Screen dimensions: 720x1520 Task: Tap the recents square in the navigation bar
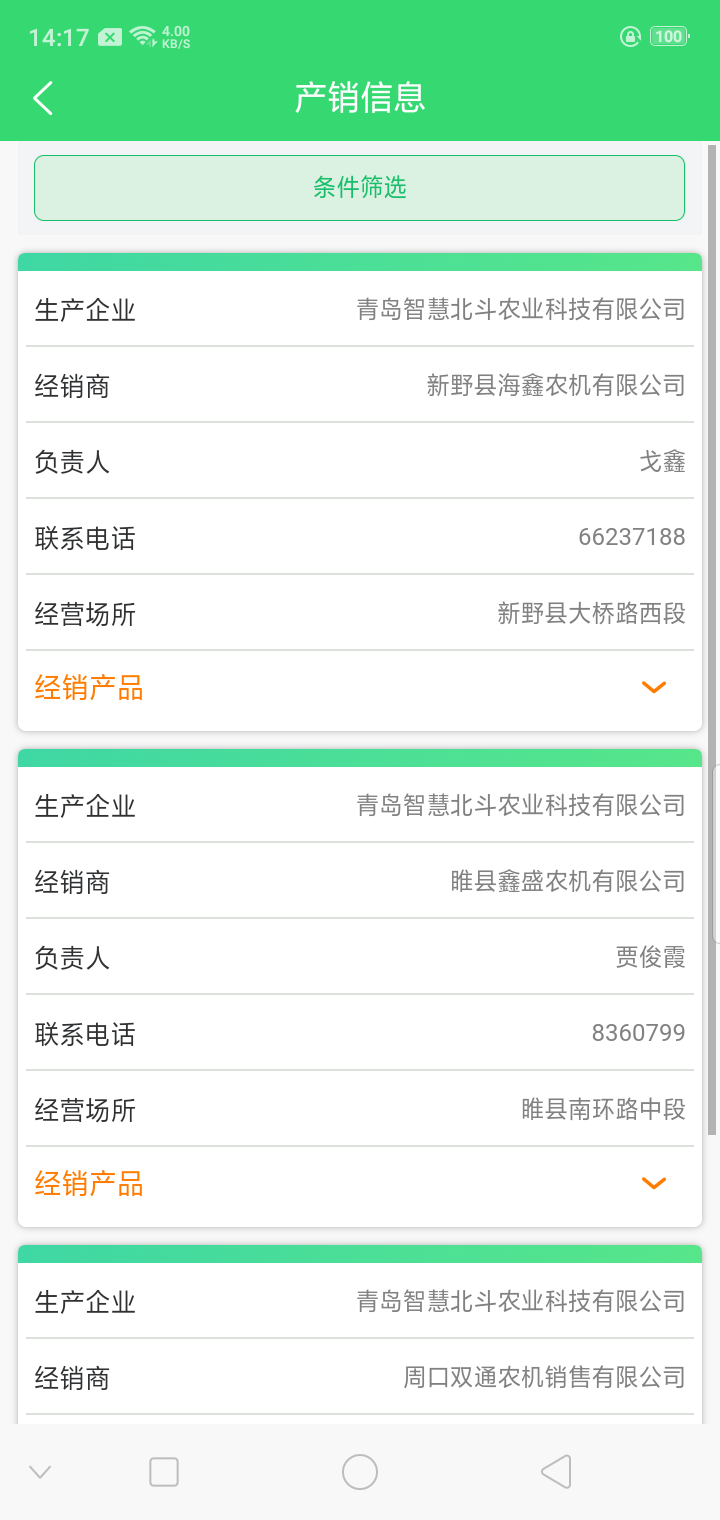pyautogui.click(x=164, y=1471)
